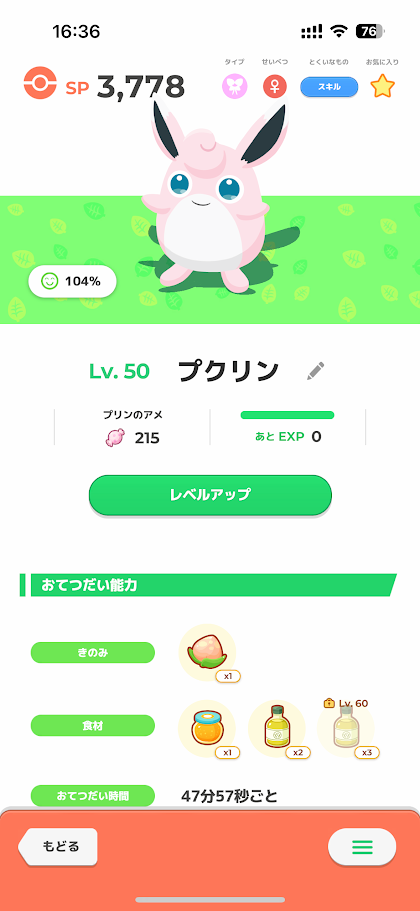This screenshot has width=420, height=911.
Task: Tap the レベルアップ level-up button
Action: point(210,495)
